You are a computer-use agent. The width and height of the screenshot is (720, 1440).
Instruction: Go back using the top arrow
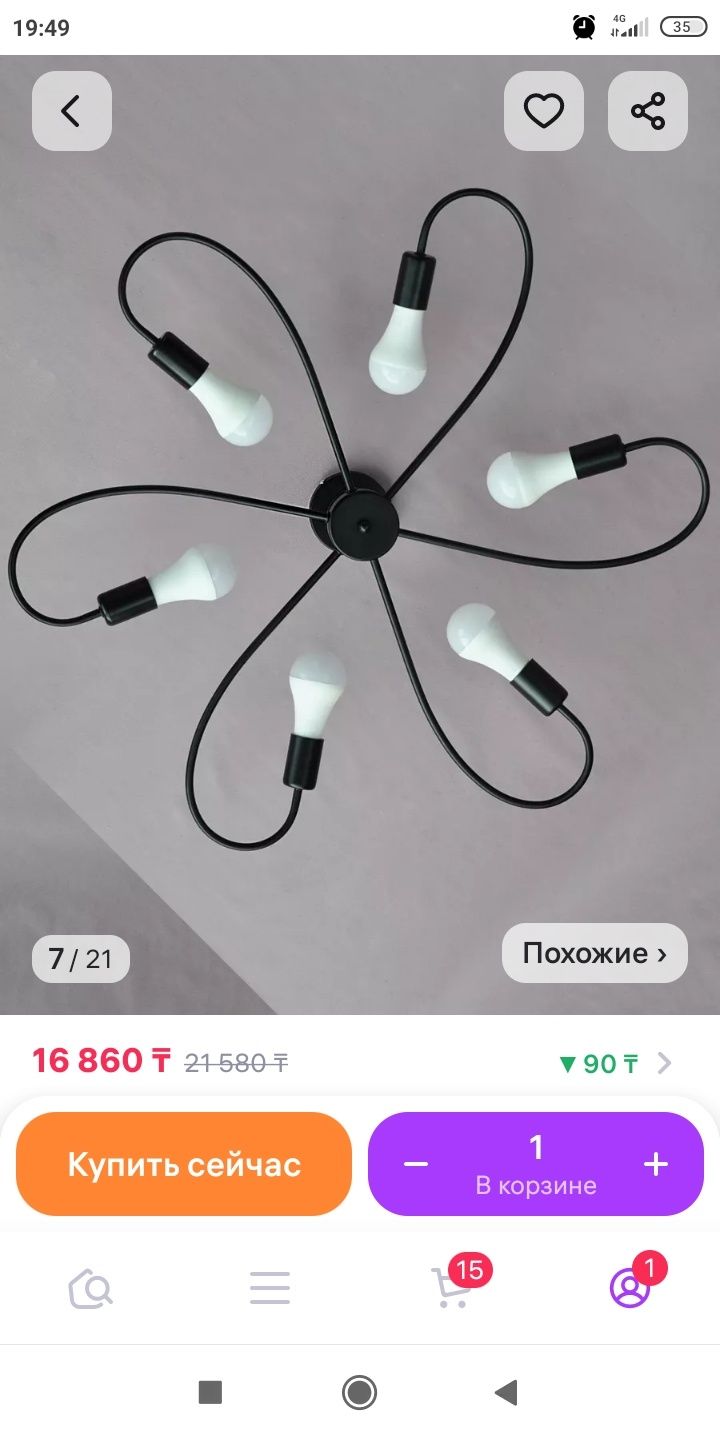pos(71,111)
